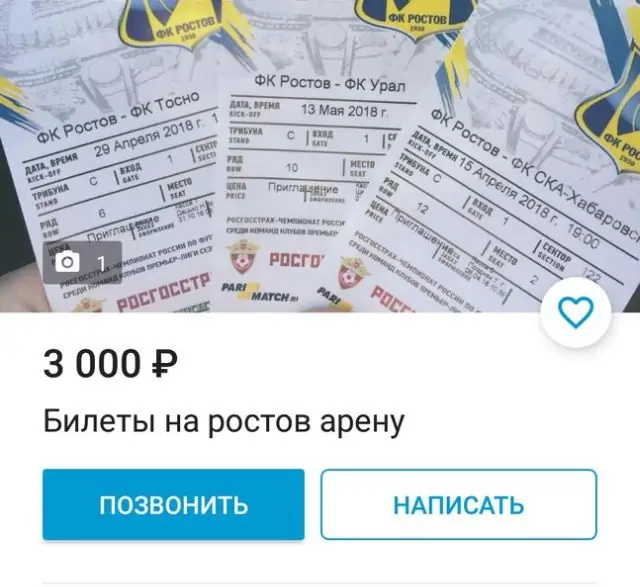The height and width of the screenshot is (587, 640).
Task: Add this listing to favorites
Action: 575,314
